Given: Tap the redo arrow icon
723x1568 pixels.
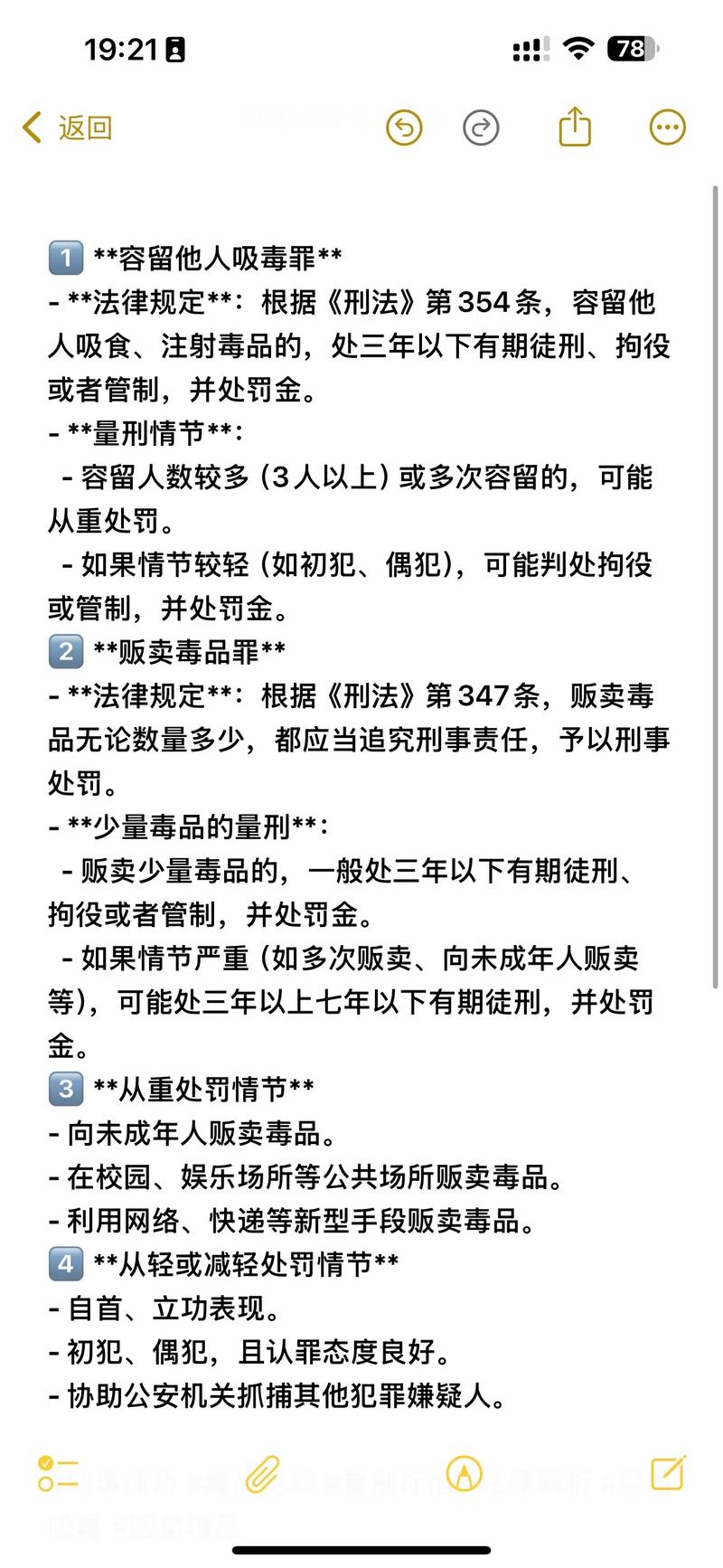Looking at the screenshot, I should (x=482, y=128).
